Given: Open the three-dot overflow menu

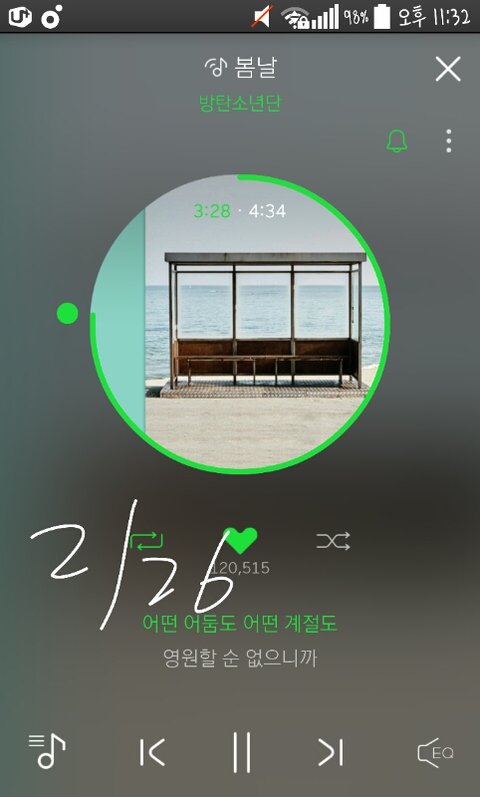Looking at the screenshot, I should (448, 141).
